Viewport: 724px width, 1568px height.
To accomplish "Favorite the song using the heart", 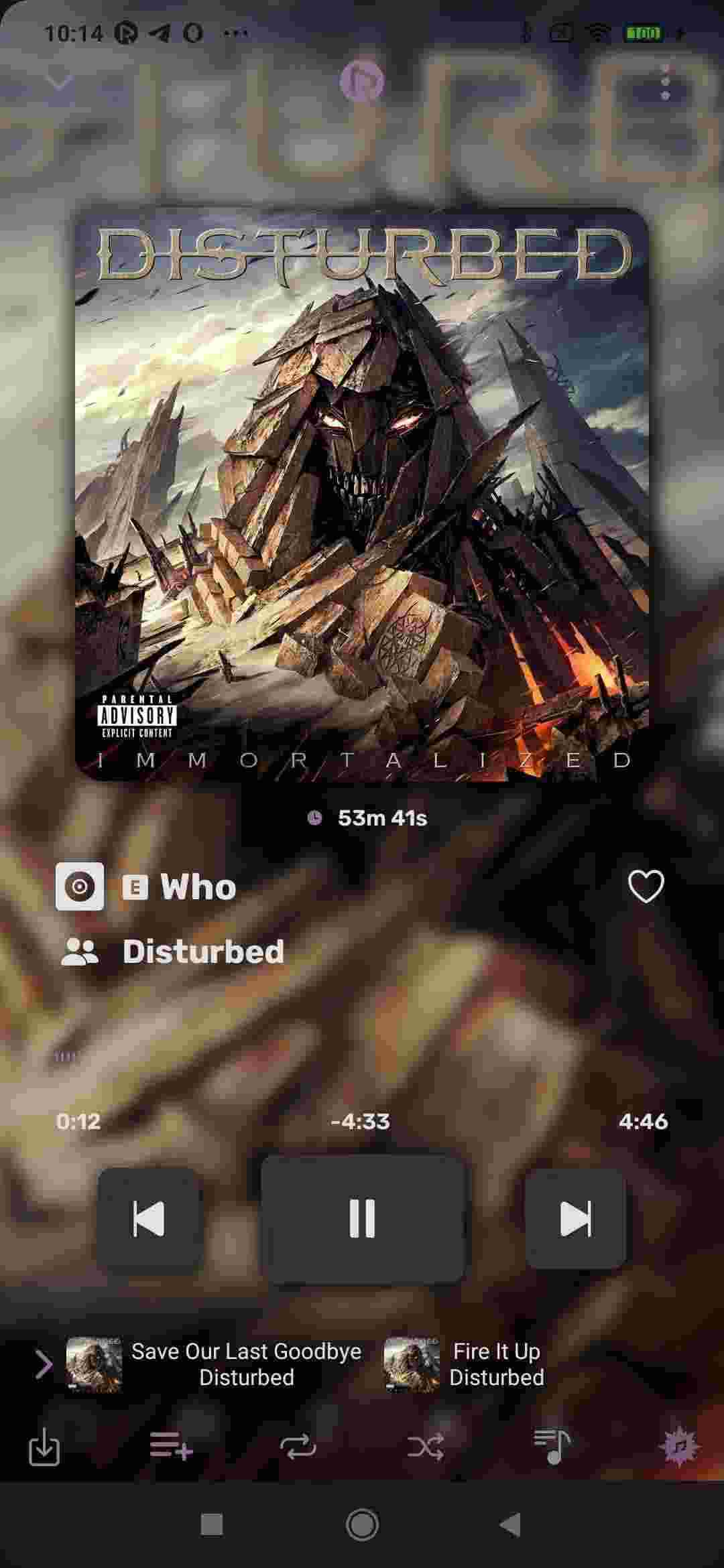I will click(x=646, y=887).
